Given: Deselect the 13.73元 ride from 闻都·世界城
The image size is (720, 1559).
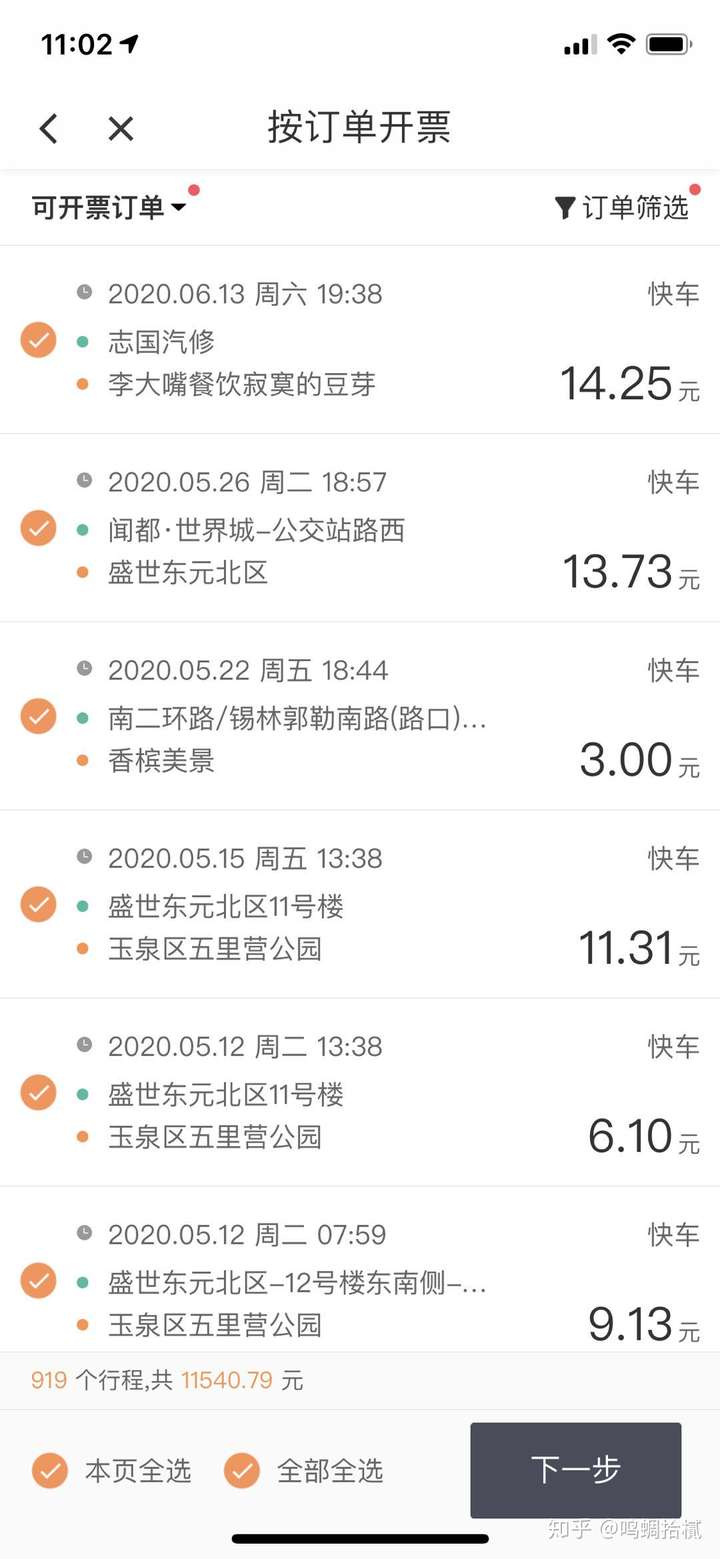Looking at the screenshot, I should tap(38, 528).
